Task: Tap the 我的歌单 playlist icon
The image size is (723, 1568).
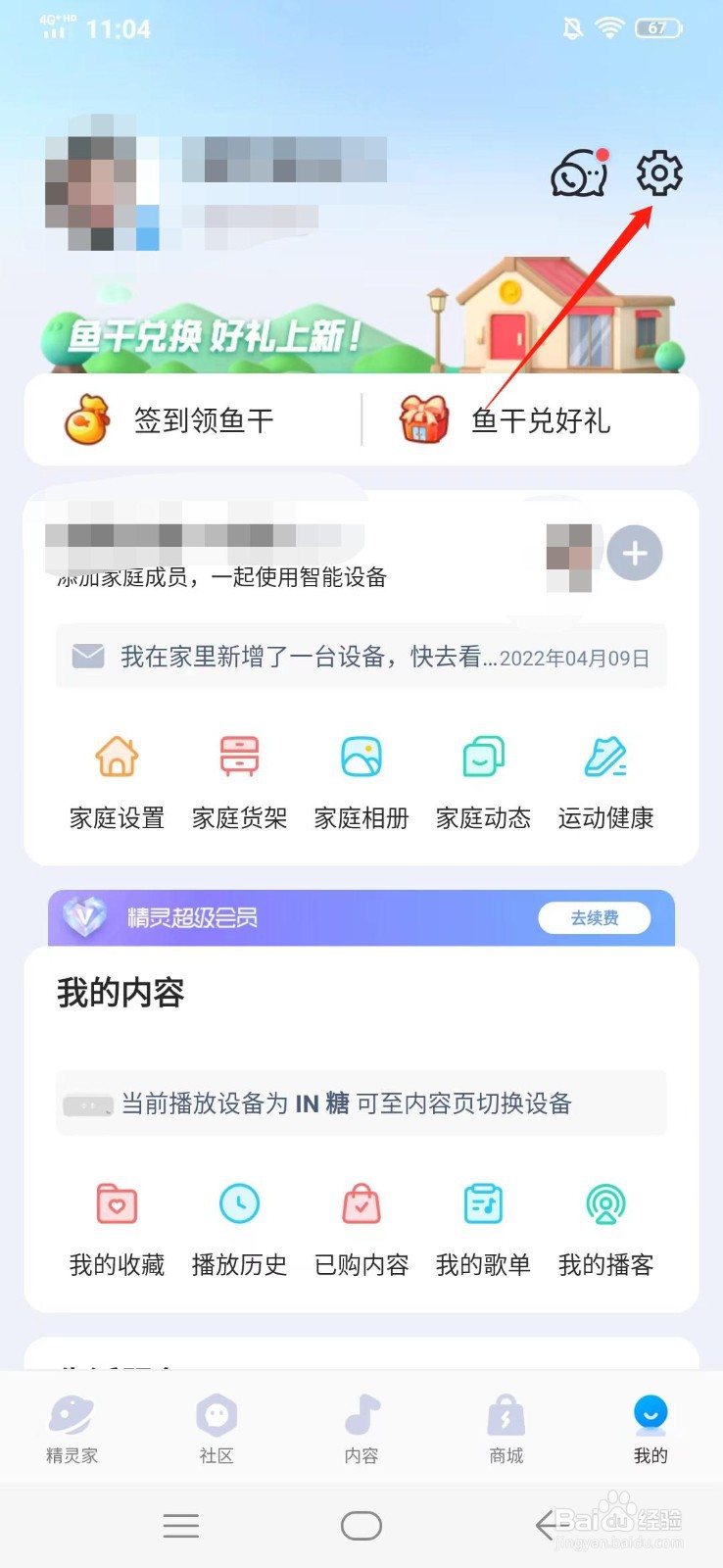Action: [482, 1203]
